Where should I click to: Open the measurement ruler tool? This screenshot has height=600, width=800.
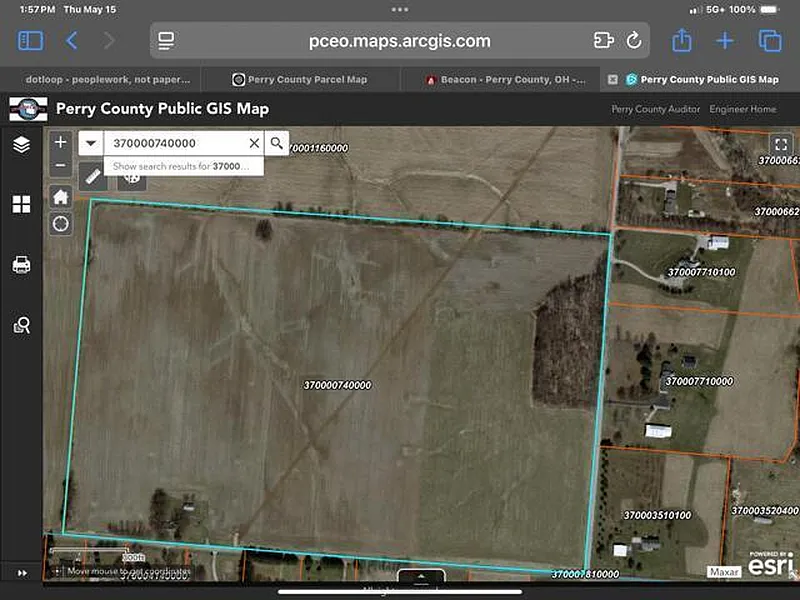point(93,177)
